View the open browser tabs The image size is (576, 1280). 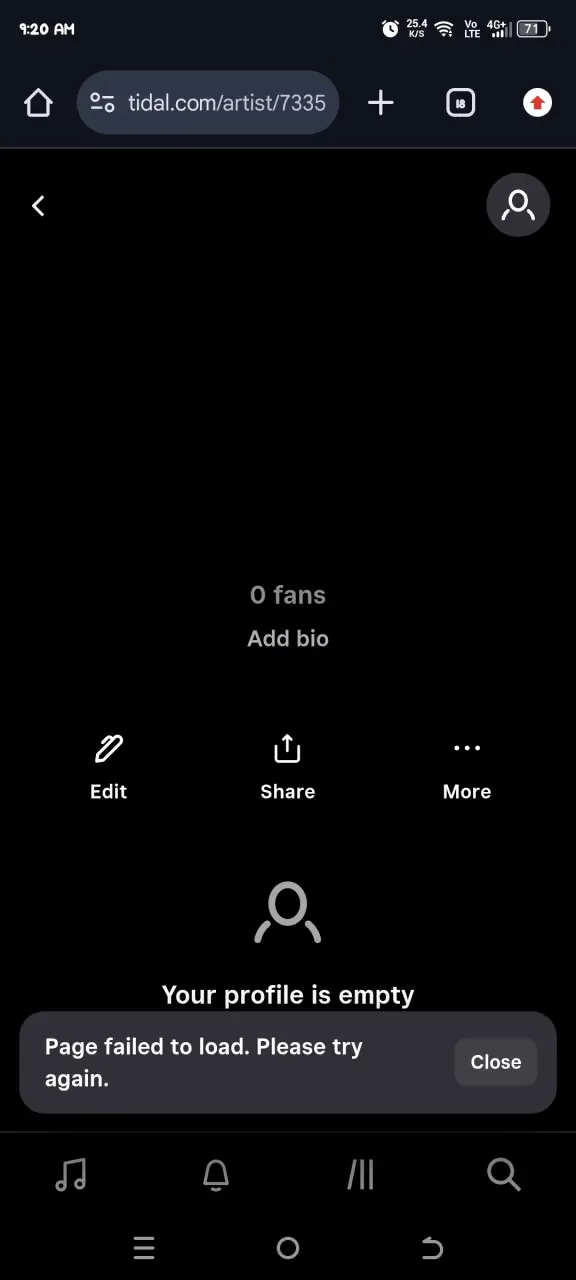pos(460,102)
